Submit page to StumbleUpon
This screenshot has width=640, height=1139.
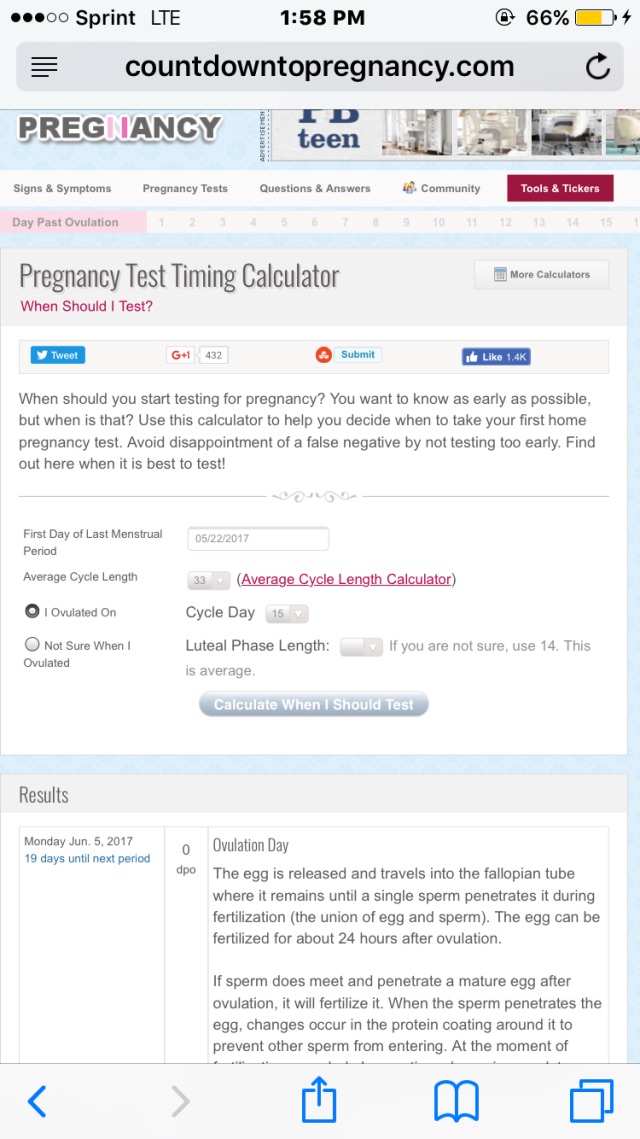pos(348,355)
